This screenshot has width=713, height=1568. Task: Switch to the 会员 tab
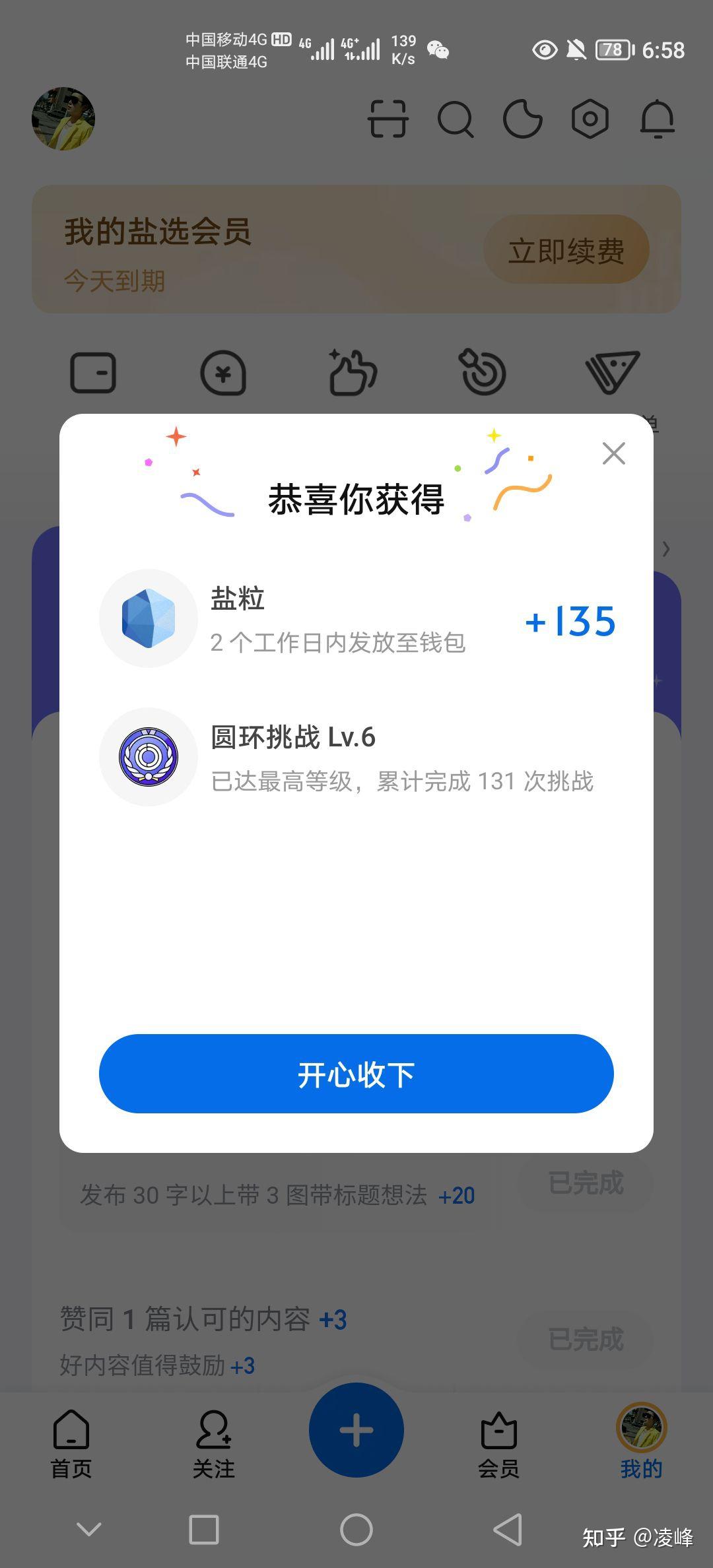click(499, 1445)
